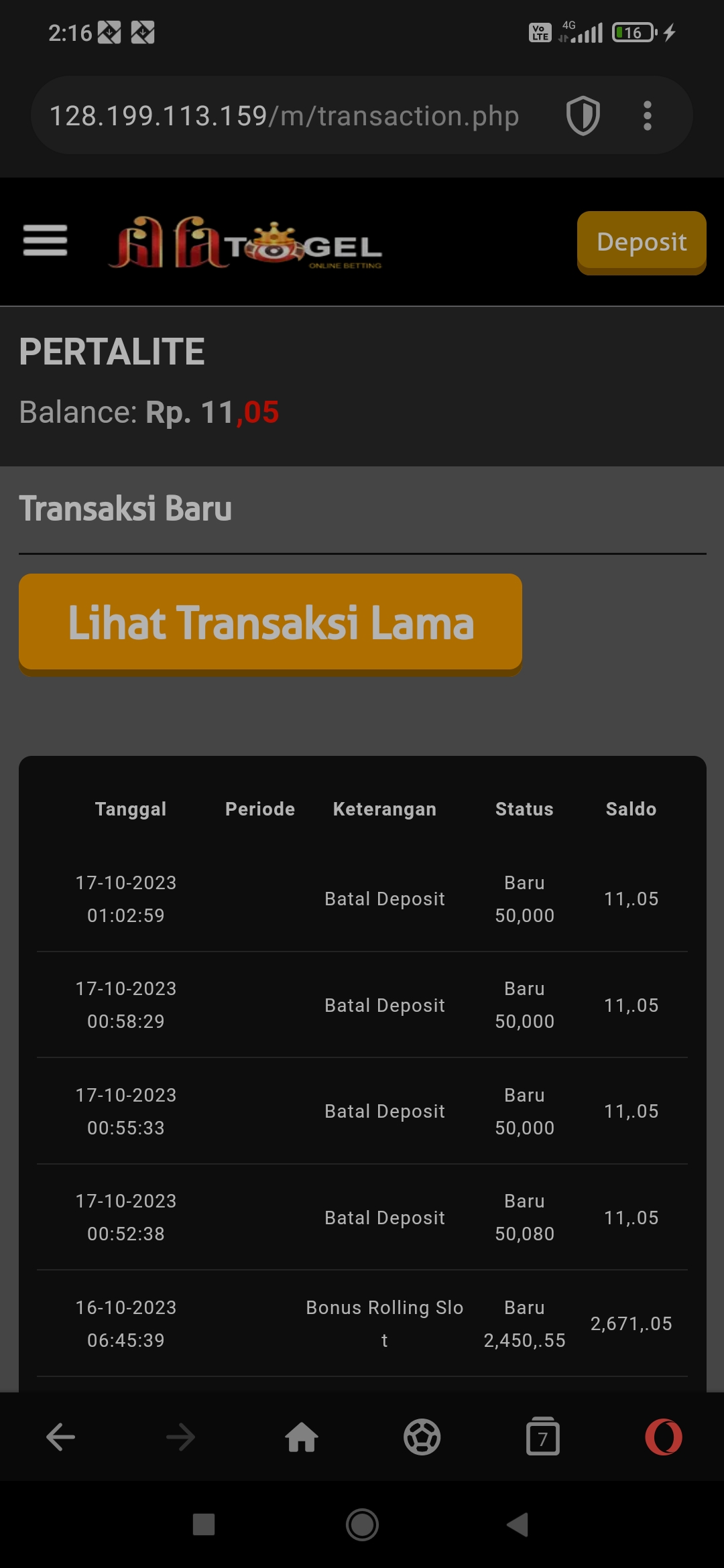The height and width of the screenshot is (1568, 724).
Task: Show the open tabs switcher
Action: point(542,1437)
